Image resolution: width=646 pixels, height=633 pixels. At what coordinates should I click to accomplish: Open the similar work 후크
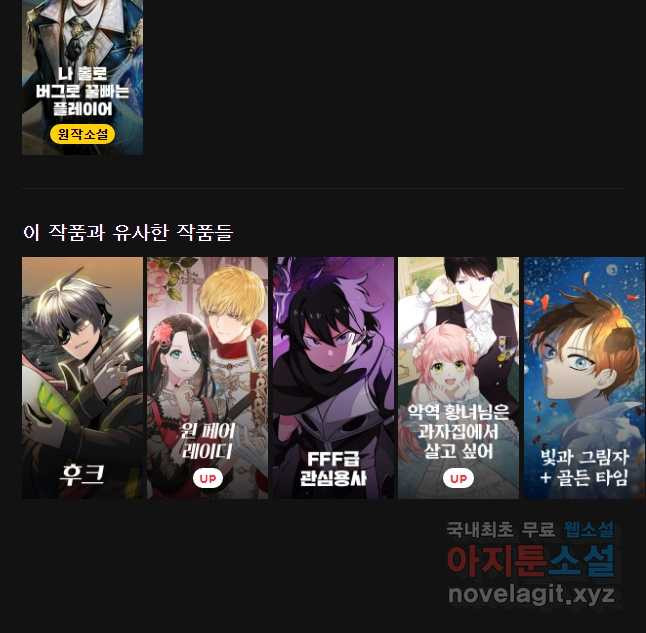[82, 377]
